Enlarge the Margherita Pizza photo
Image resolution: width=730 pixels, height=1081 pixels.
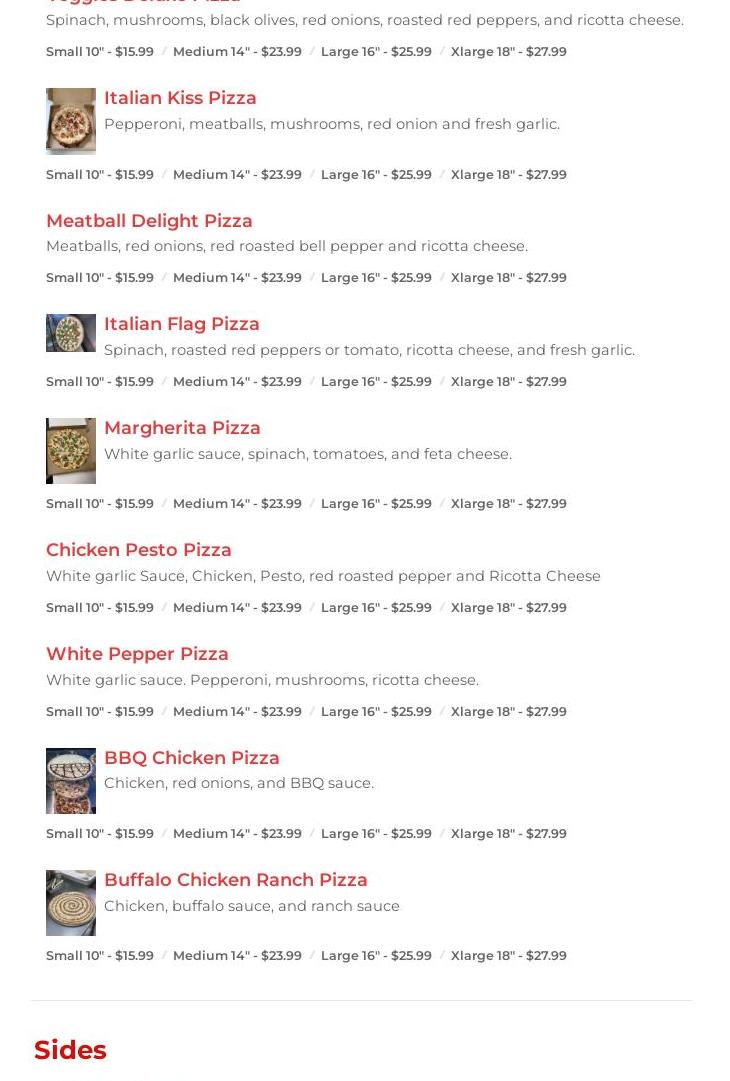pos(71,450)
